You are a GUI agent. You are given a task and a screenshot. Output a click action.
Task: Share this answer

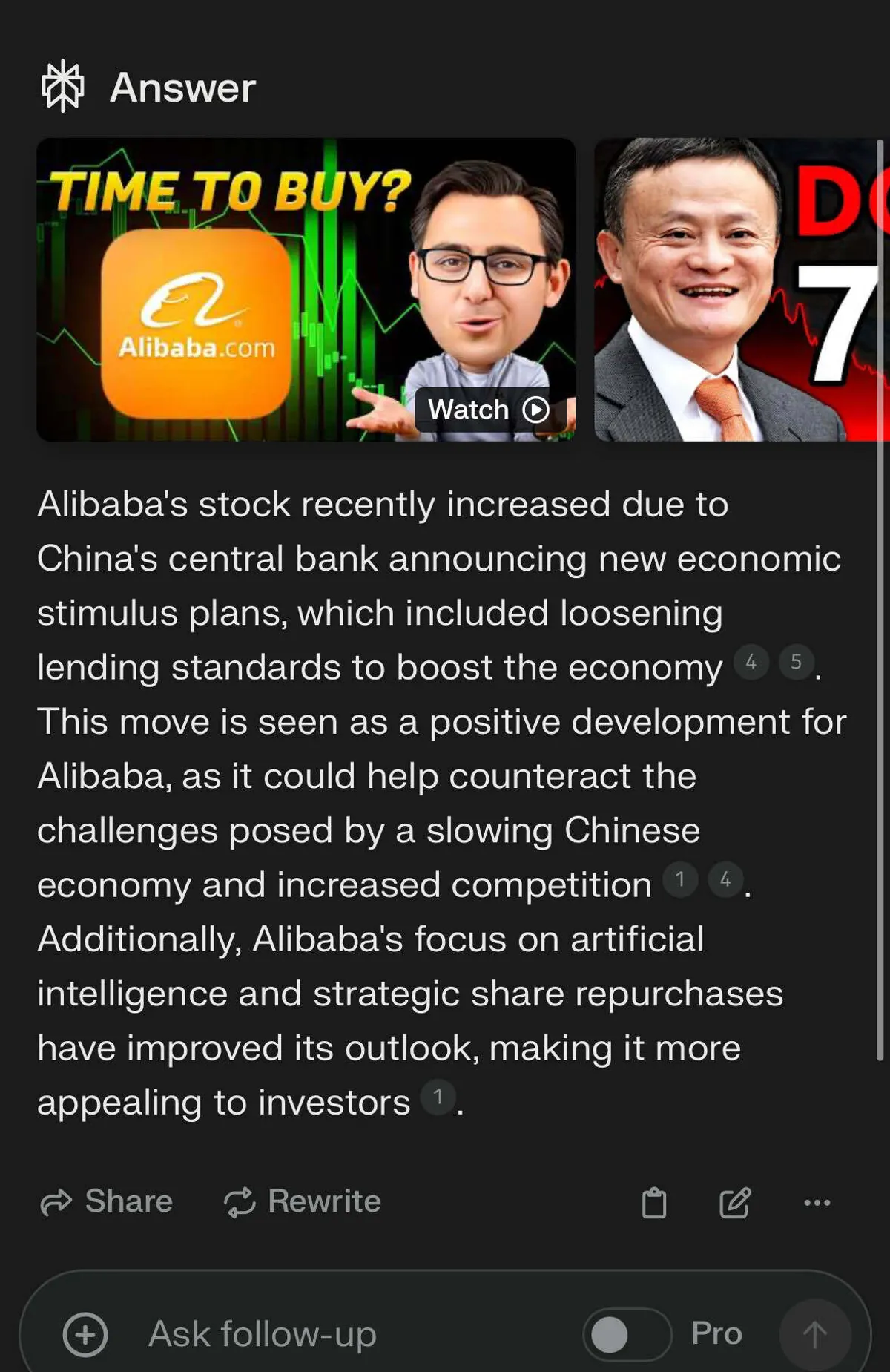point(107,1201)
